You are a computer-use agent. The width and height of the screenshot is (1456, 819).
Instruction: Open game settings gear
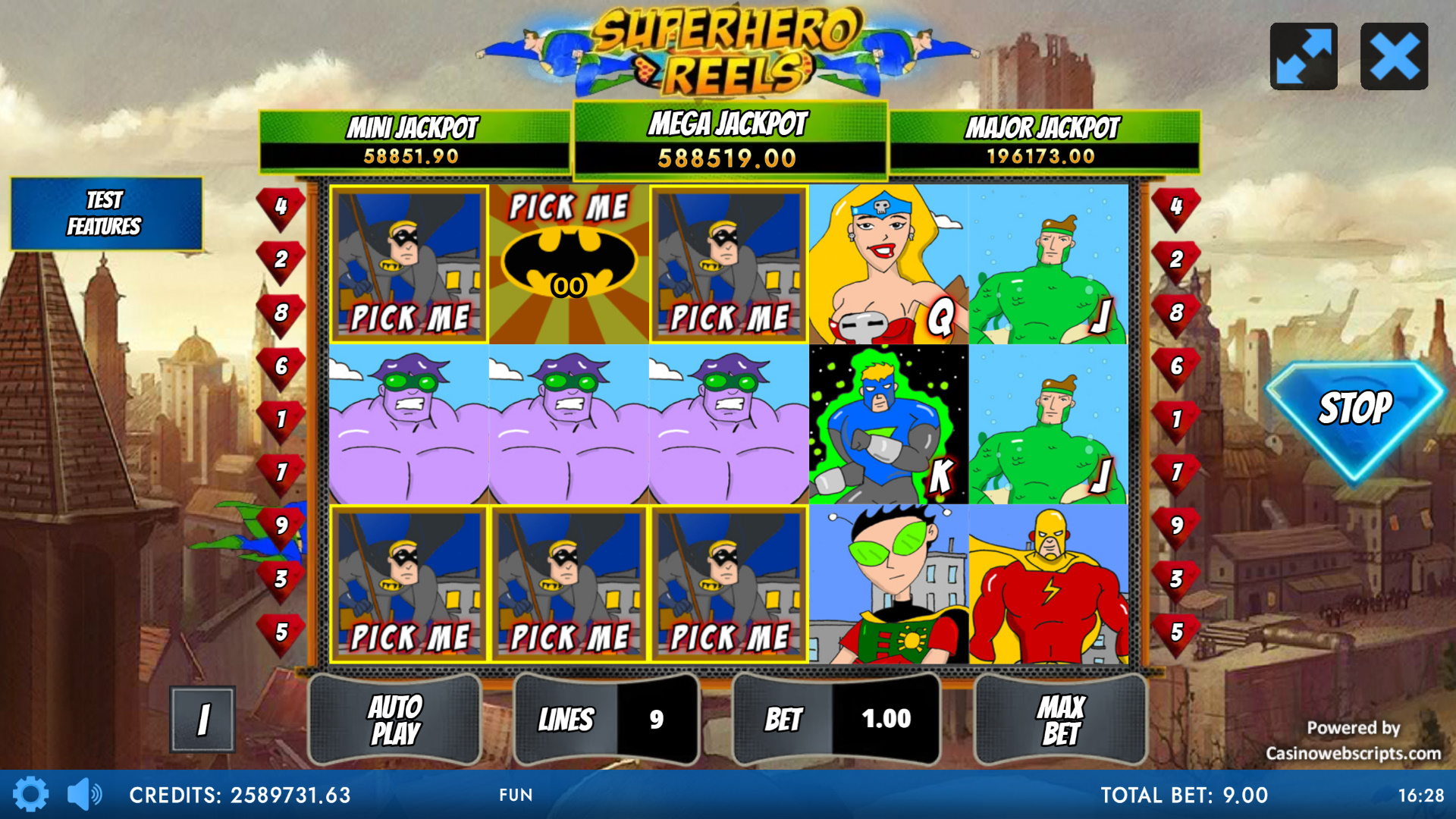point(30,795)
